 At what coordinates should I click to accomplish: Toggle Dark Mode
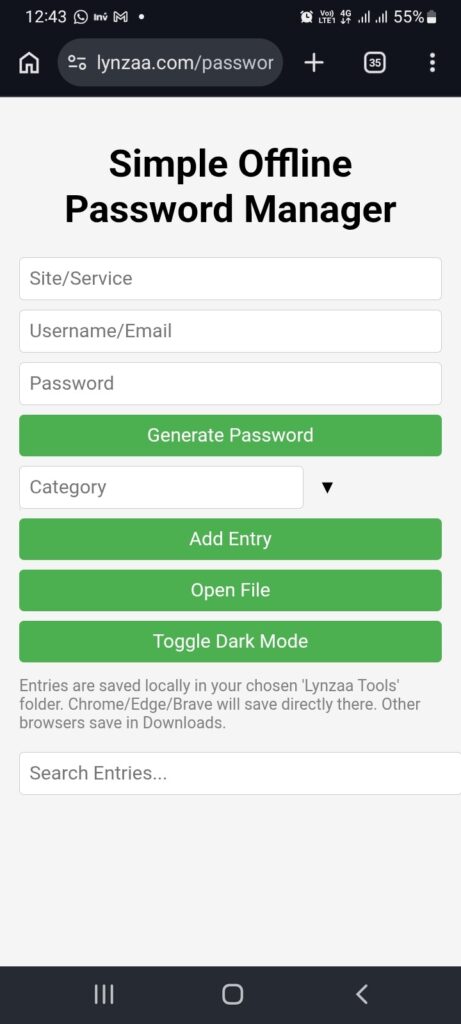[230, 641]
